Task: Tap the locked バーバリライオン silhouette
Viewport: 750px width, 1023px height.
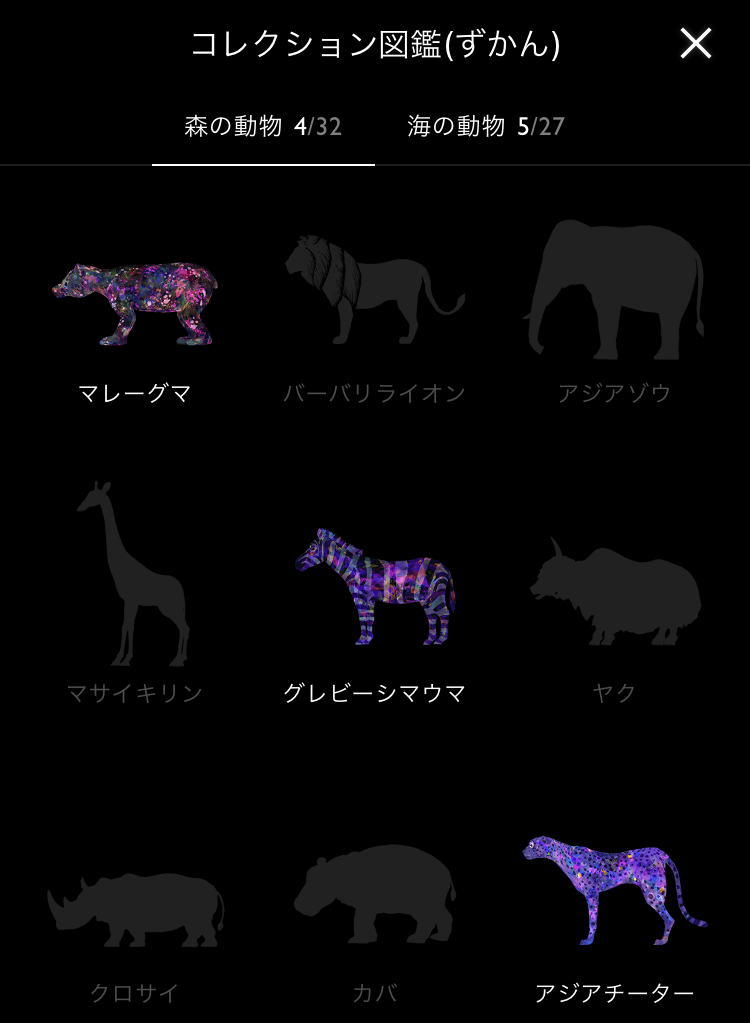Action: click(x=375, y=288)
